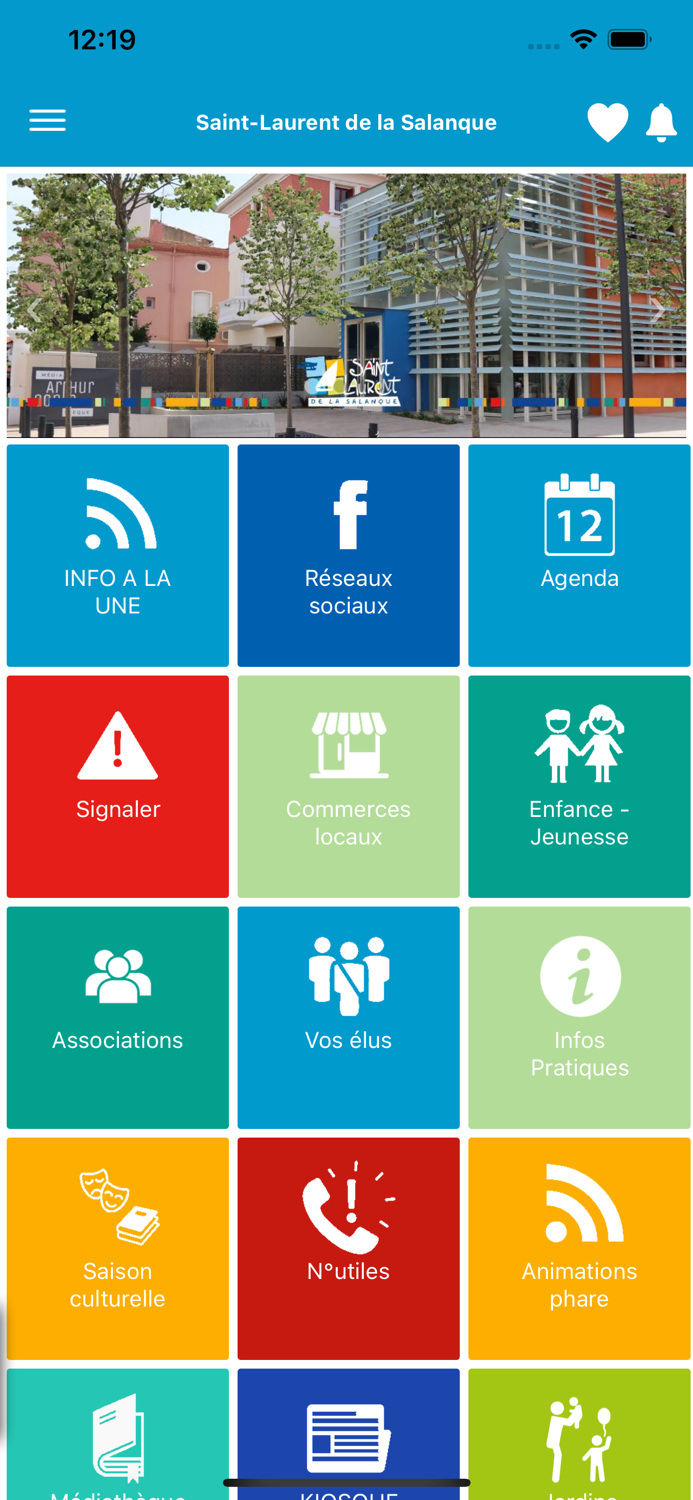
Task: Open the Réseaux sociaux tile
Action: [x=348, y=555]
